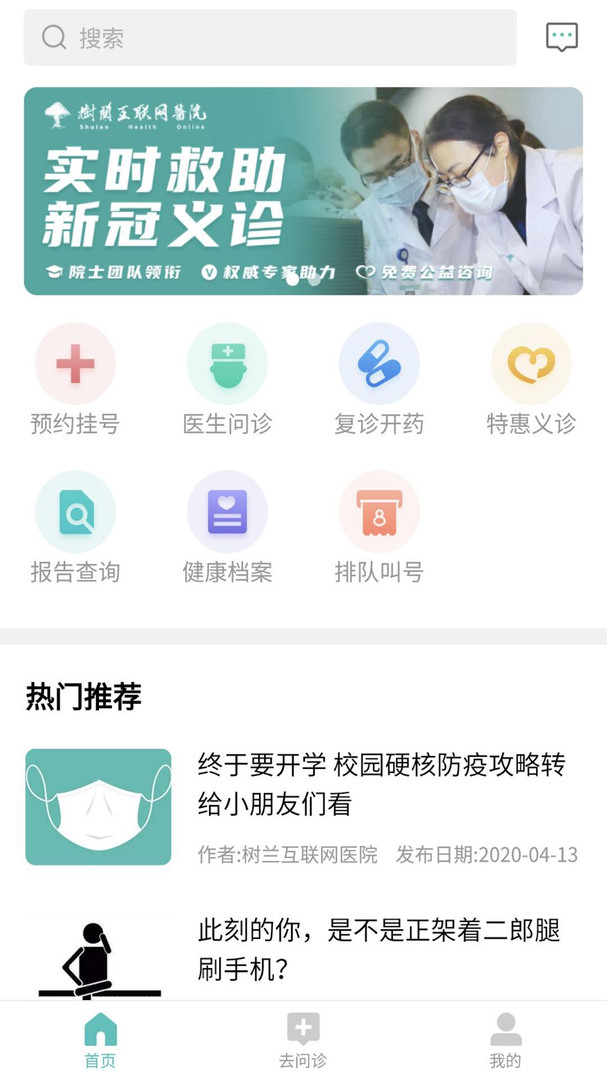Open 报告查询 report lookup
Image resolution: width=607 pixels, height=1080 pixels.
(75, 528)
